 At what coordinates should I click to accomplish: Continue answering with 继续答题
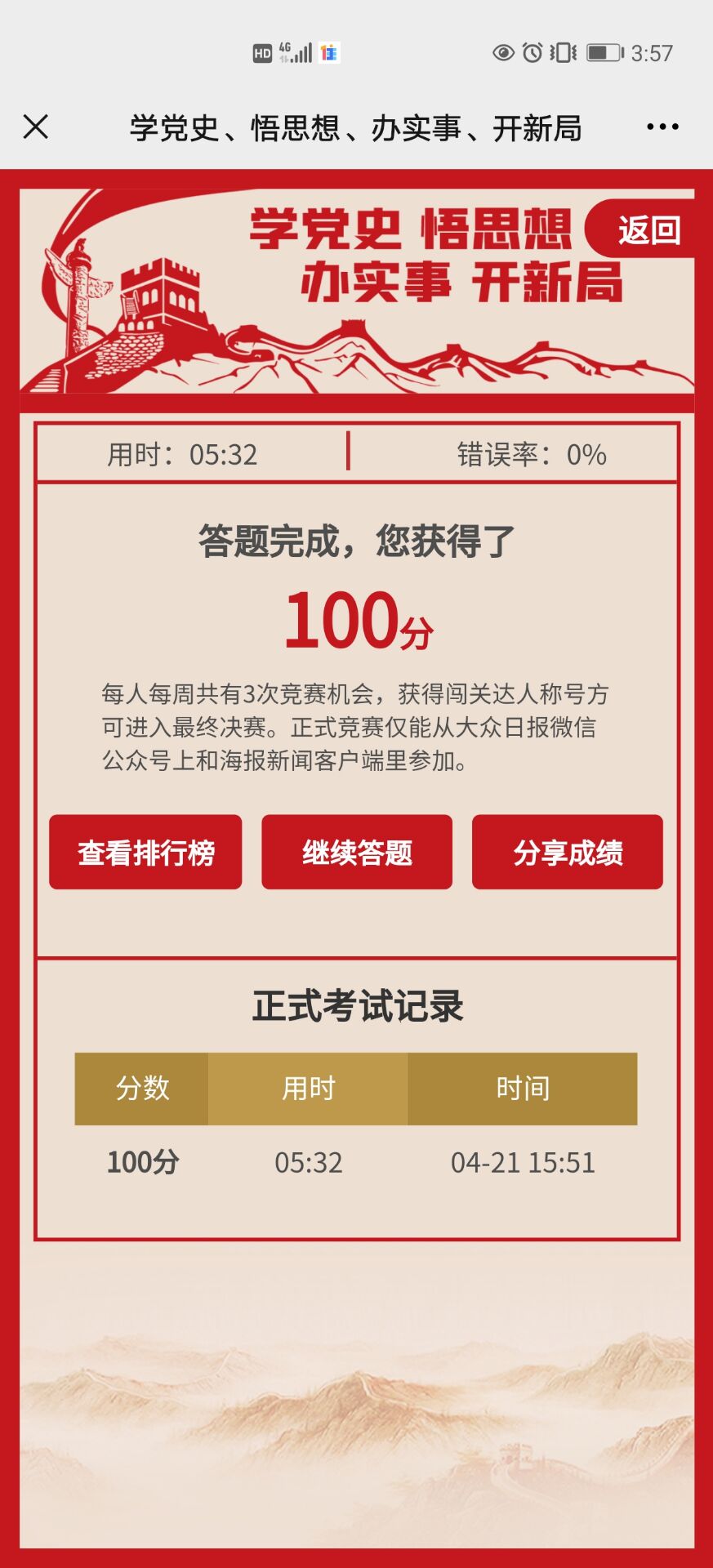[357, 852]
